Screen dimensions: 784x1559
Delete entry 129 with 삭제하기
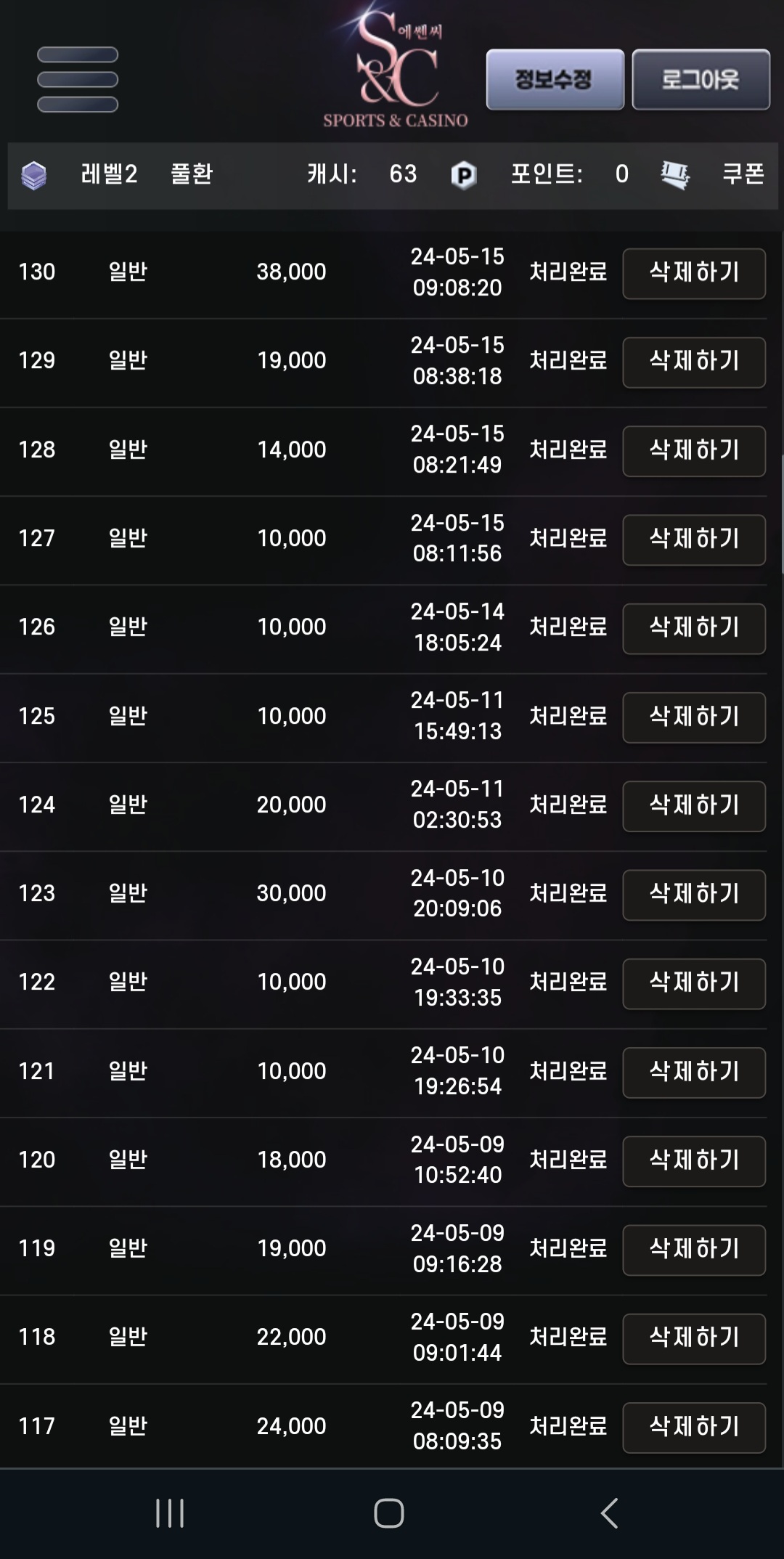pos(694,362)
